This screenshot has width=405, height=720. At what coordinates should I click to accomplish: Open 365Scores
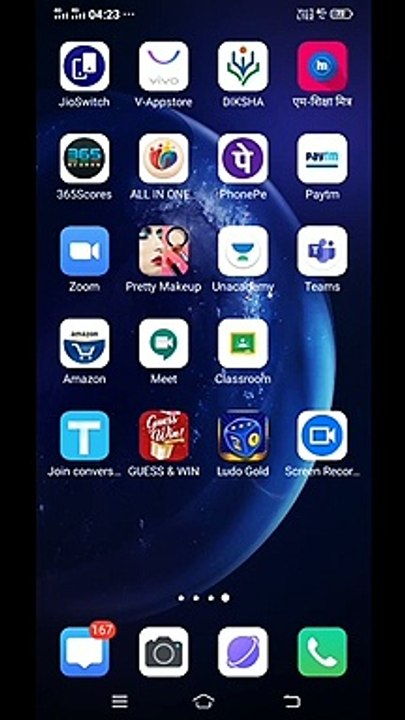[84, 158]
